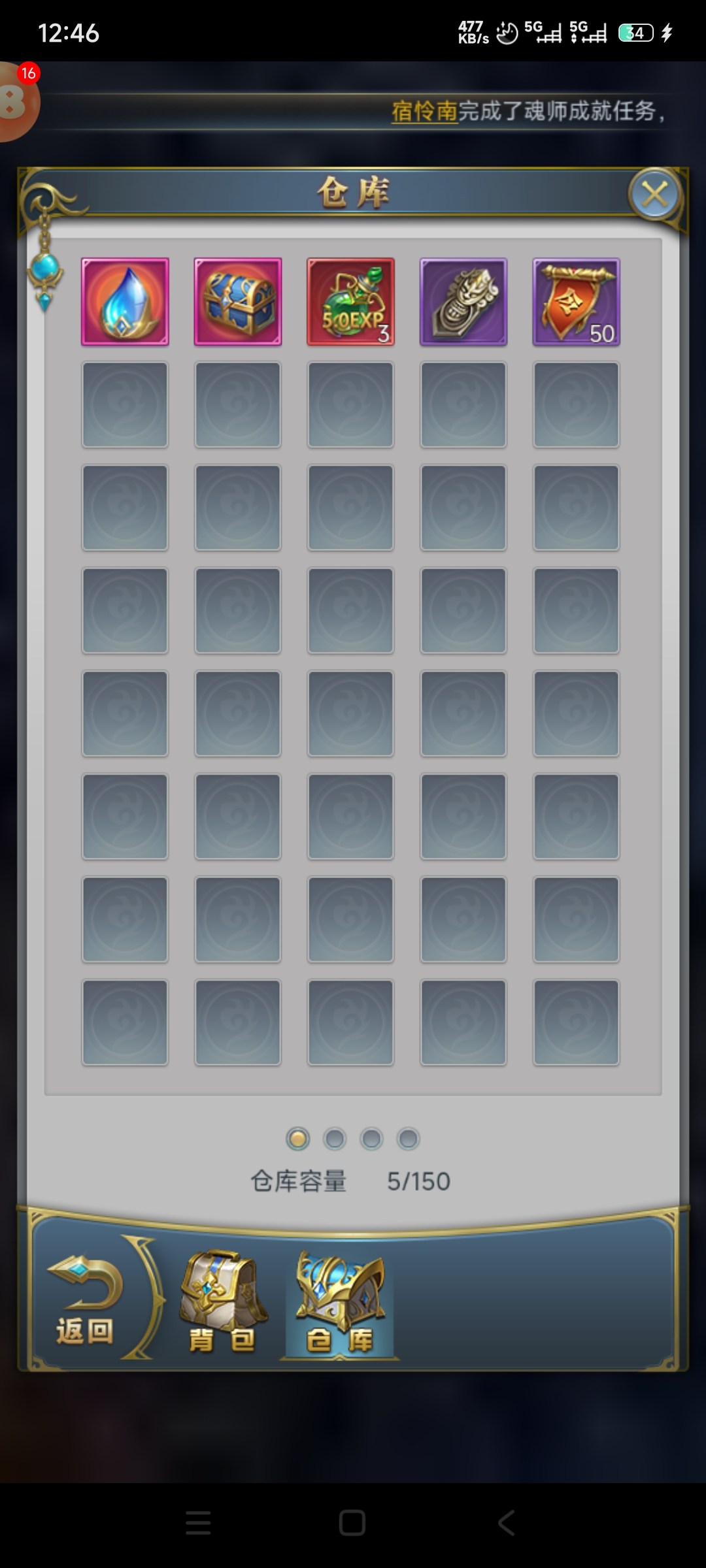706x1568 pixels.
Task: Close the 仓库 warehouse window
Action: coord(654,194)
